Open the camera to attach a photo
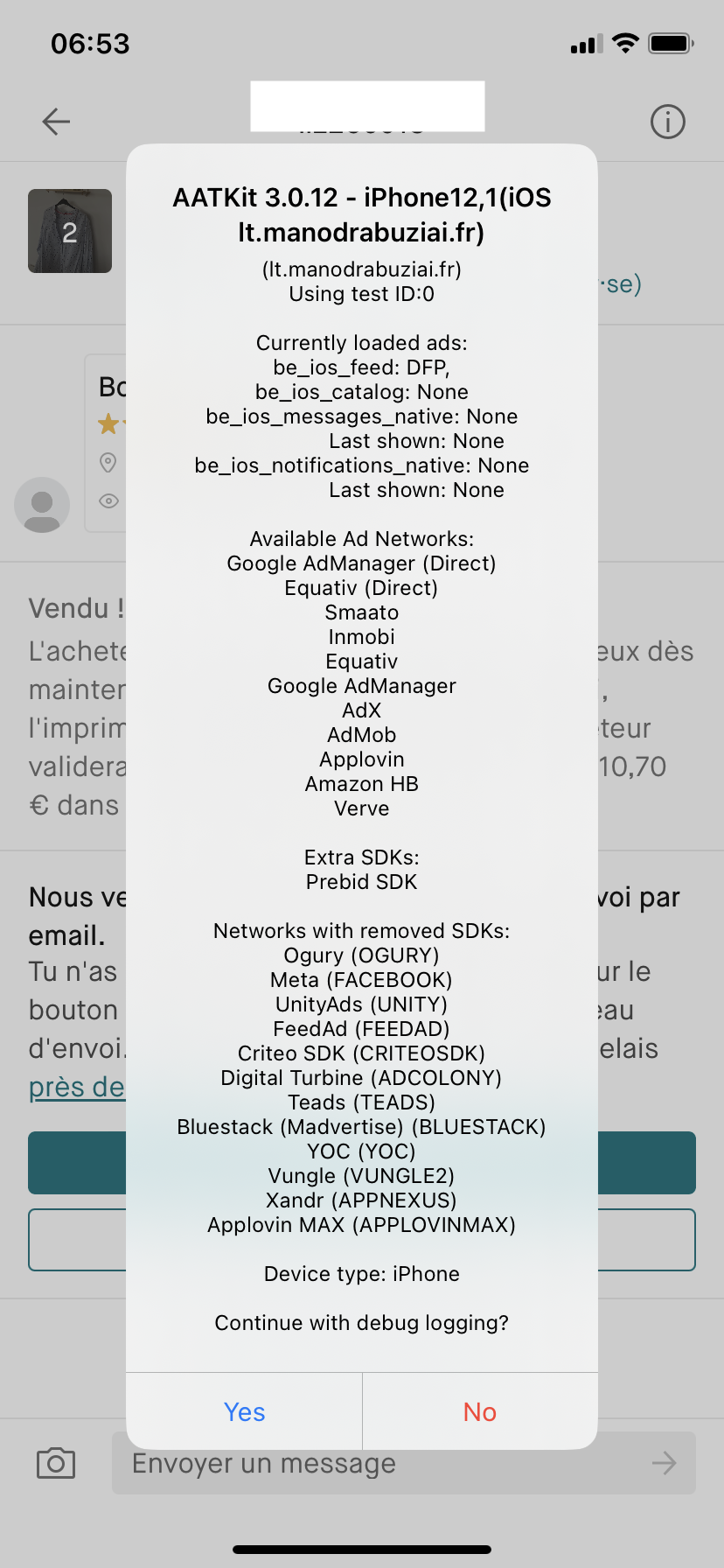The width and height of the screenshot is (724, 1568). pos(56,1463)
